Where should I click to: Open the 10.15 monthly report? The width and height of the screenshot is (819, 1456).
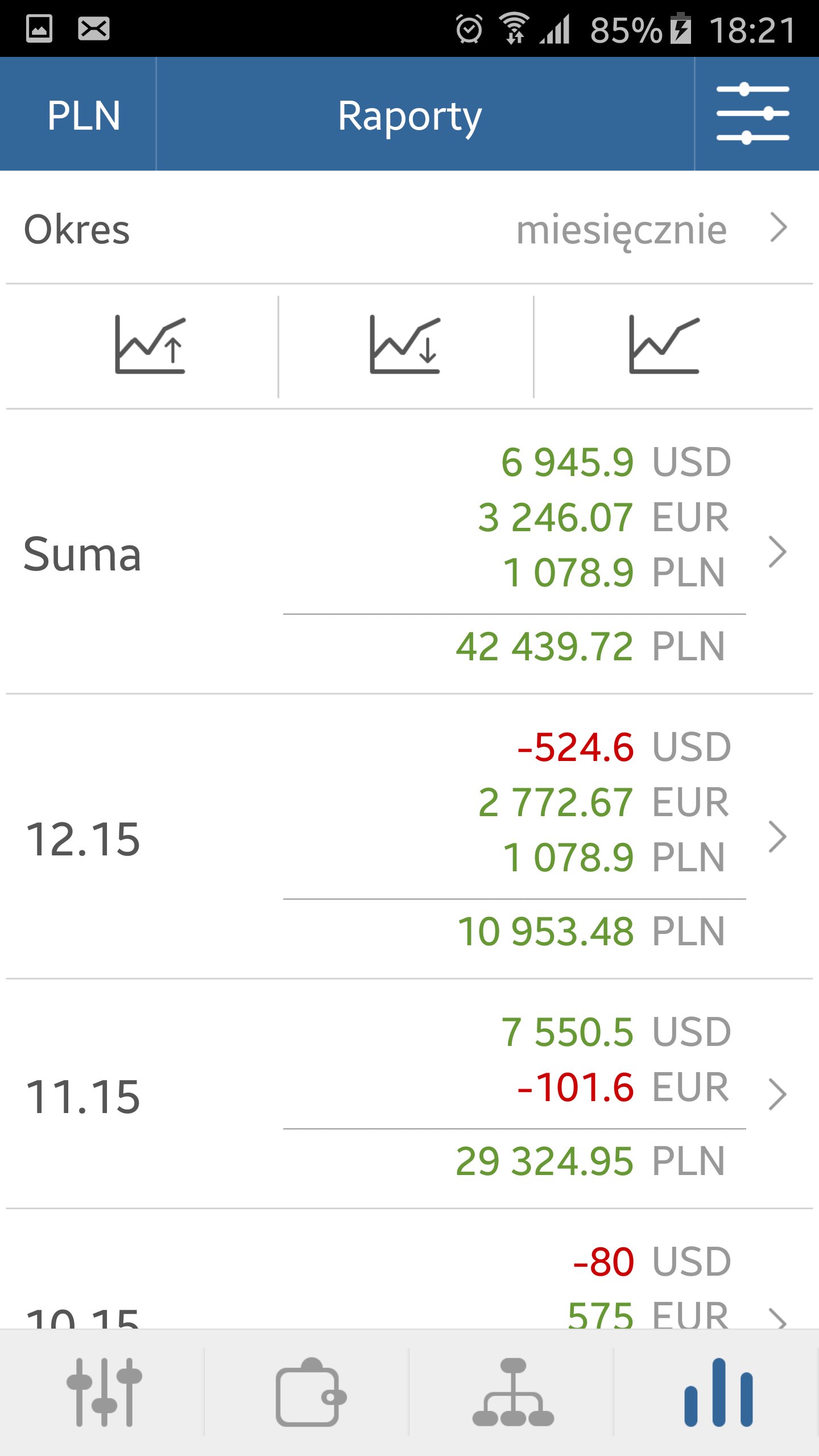409,1291
